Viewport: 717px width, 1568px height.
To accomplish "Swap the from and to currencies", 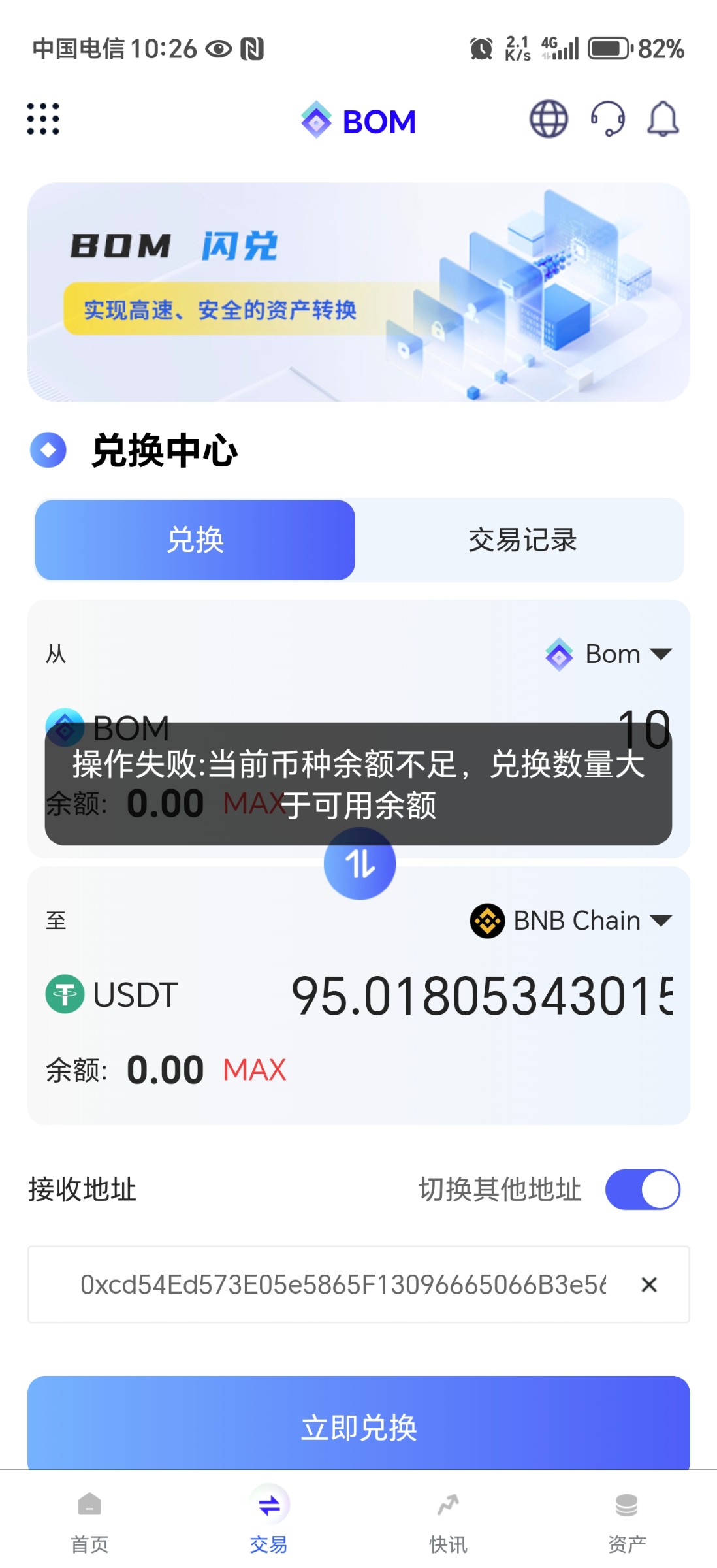I will pyautogui.click(x=359, y=864).
